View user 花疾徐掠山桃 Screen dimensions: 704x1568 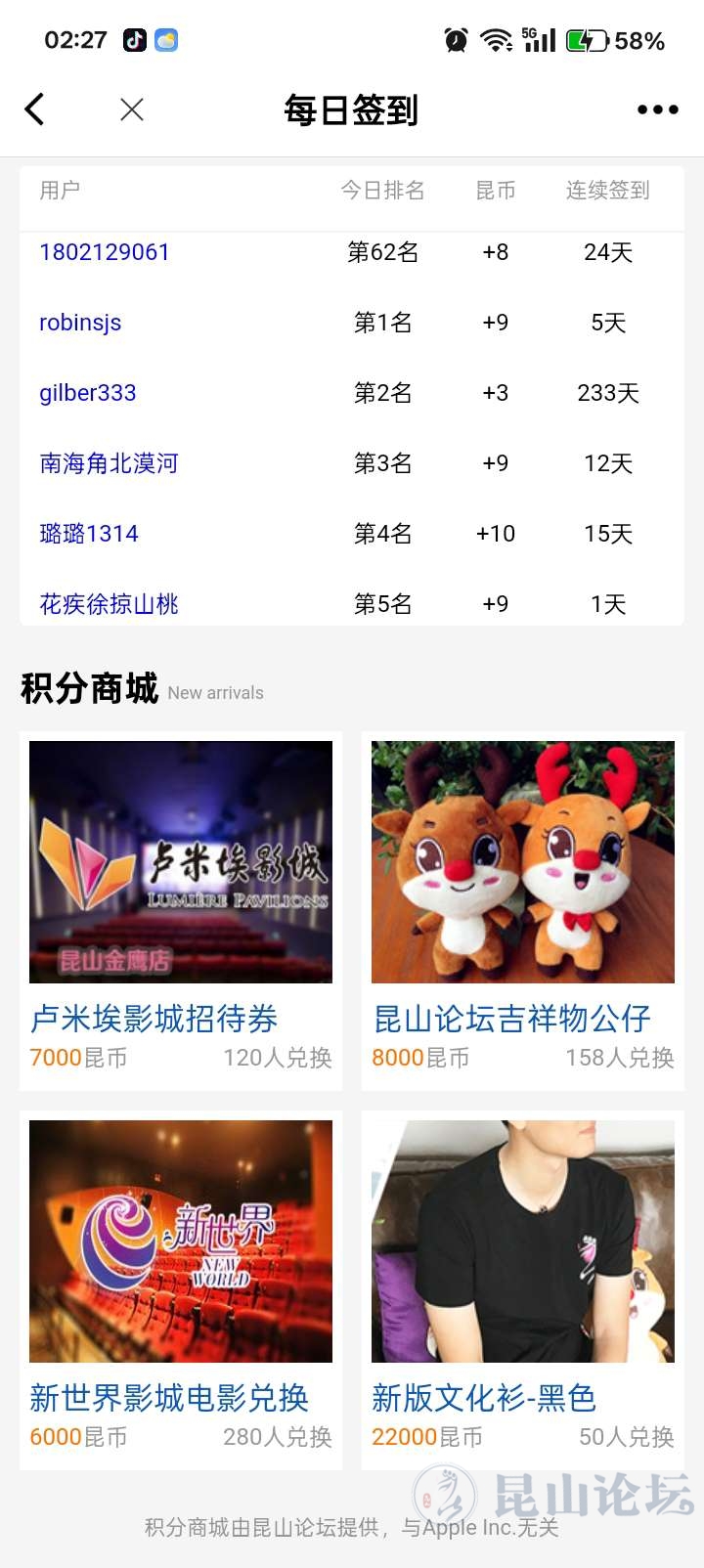tap(109, 603)
